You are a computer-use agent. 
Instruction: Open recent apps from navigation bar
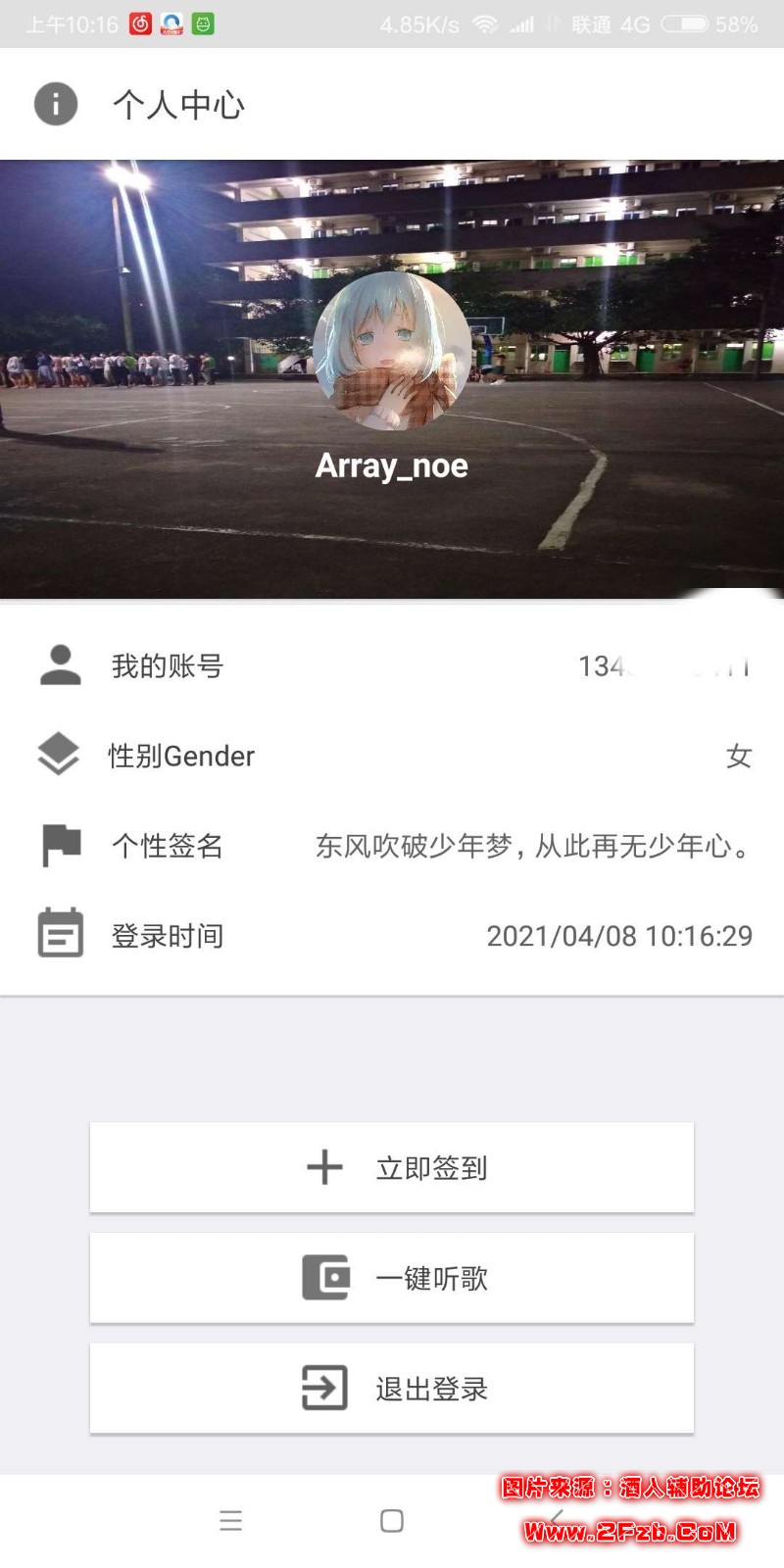click(231, 1520)
